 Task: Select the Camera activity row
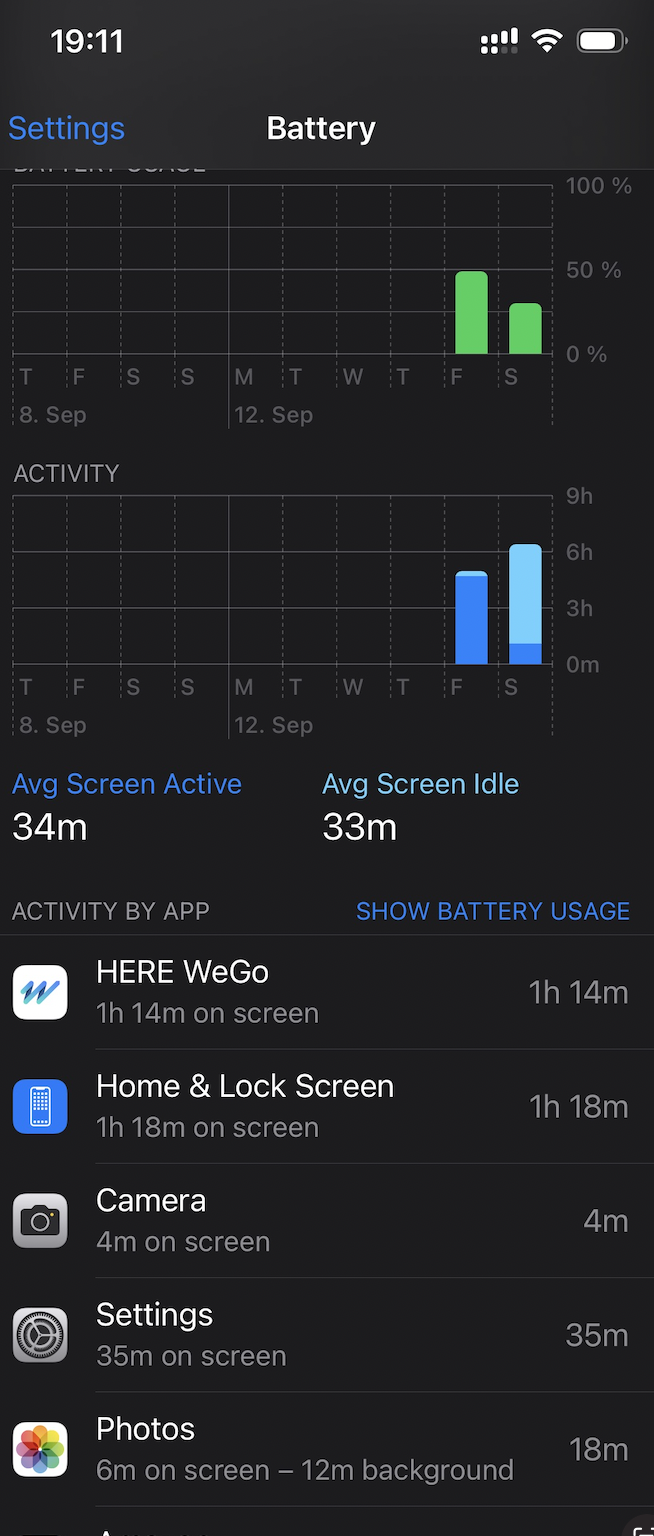327,1220
